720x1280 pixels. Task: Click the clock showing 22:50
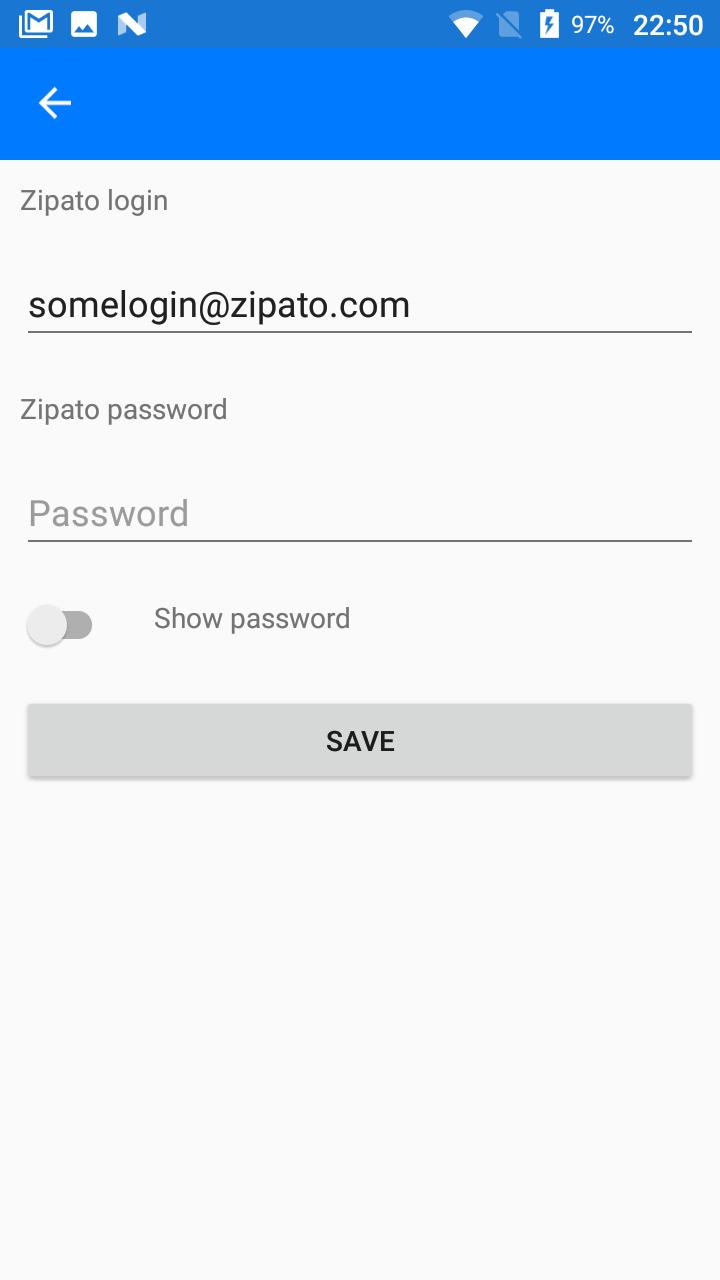pos(666,24)
